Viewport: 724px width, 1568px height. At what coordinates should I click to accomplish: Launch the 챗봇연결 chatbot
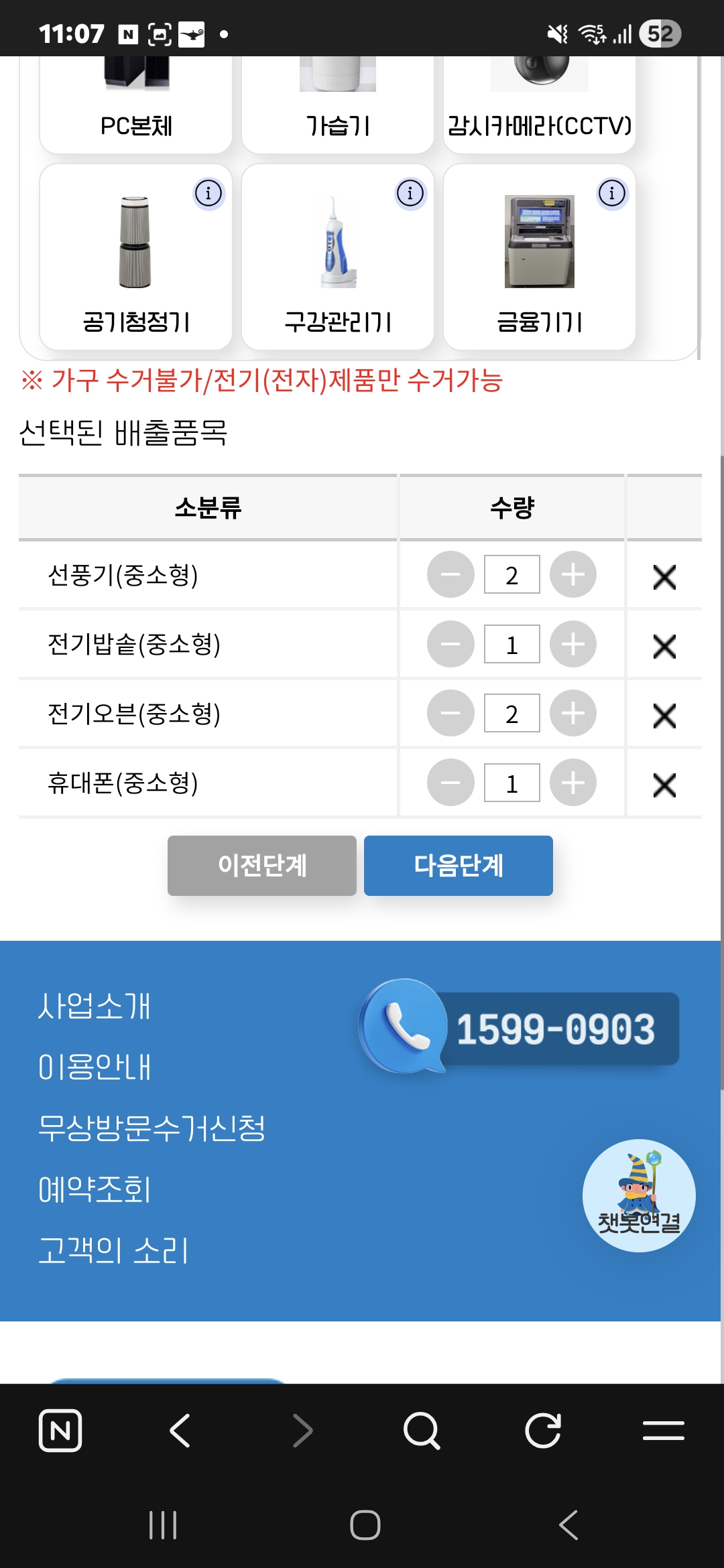pyautogui.click(x=639, y=1195)
